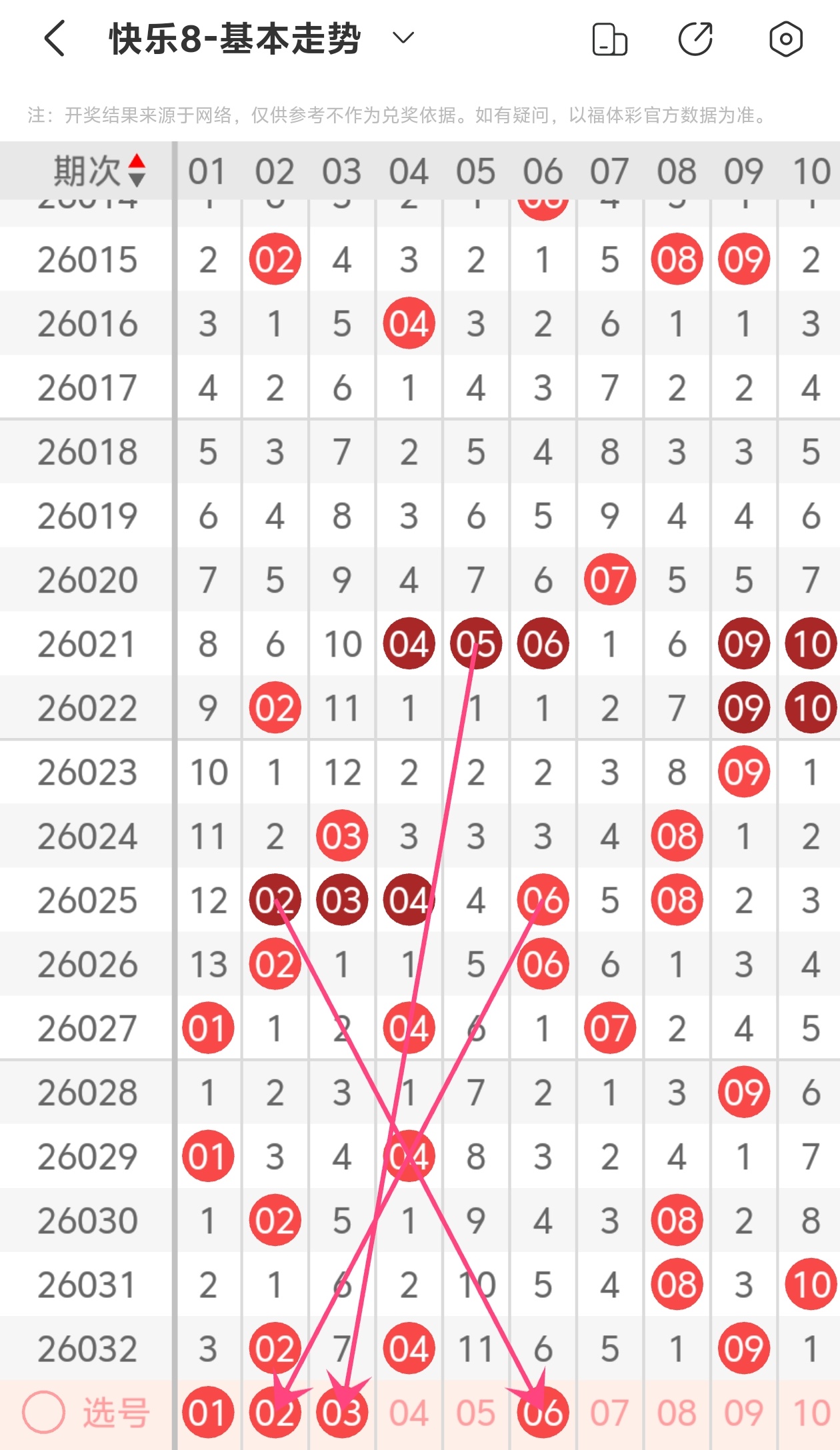The image size is (840, 1450).
Task: Deselect number 02 in the 选号 row
Action: click(x=275, y=1412)
